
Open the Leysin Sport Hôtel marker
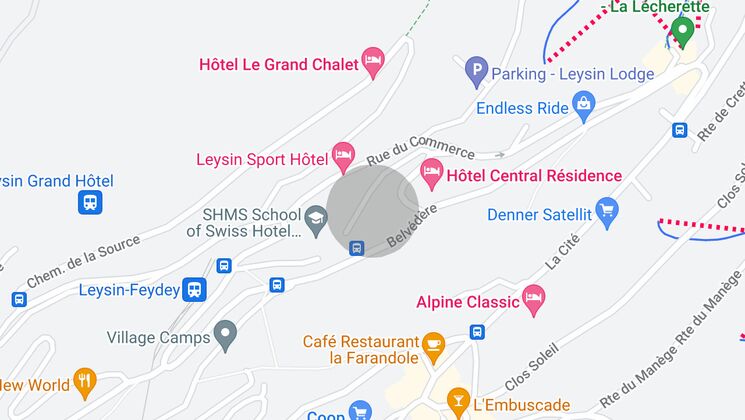[344, 155]
